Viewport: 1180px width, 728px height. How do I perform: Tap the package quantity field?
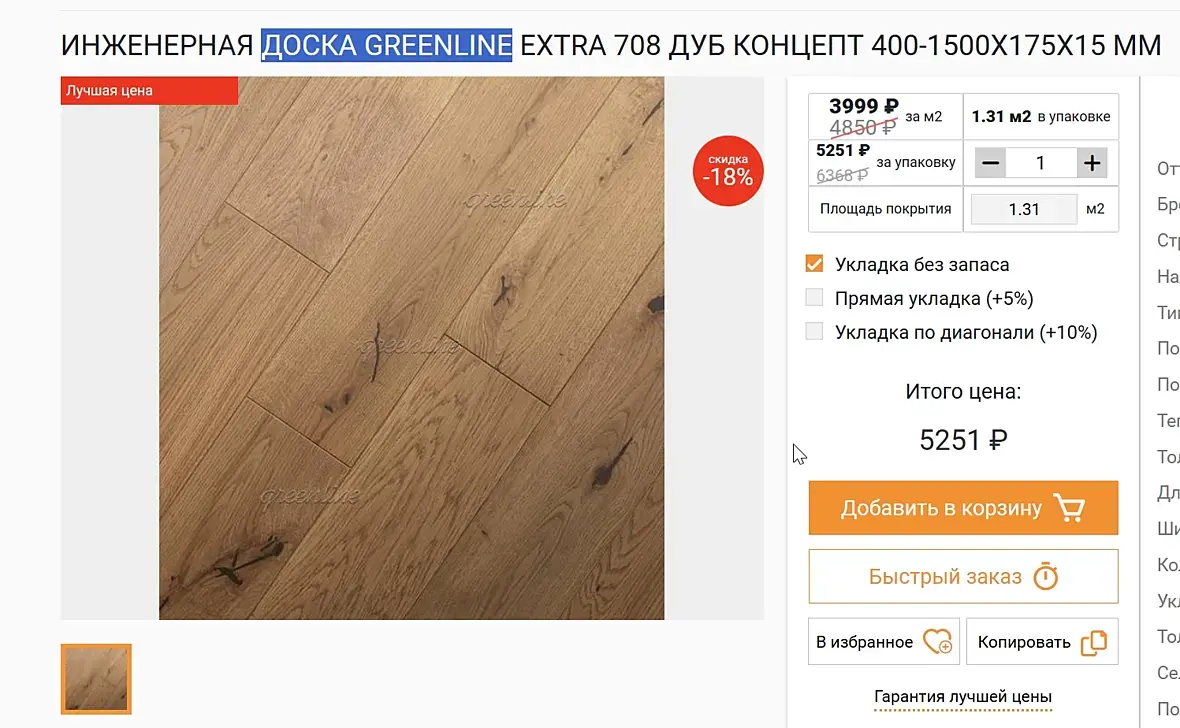click(1040, 163)
